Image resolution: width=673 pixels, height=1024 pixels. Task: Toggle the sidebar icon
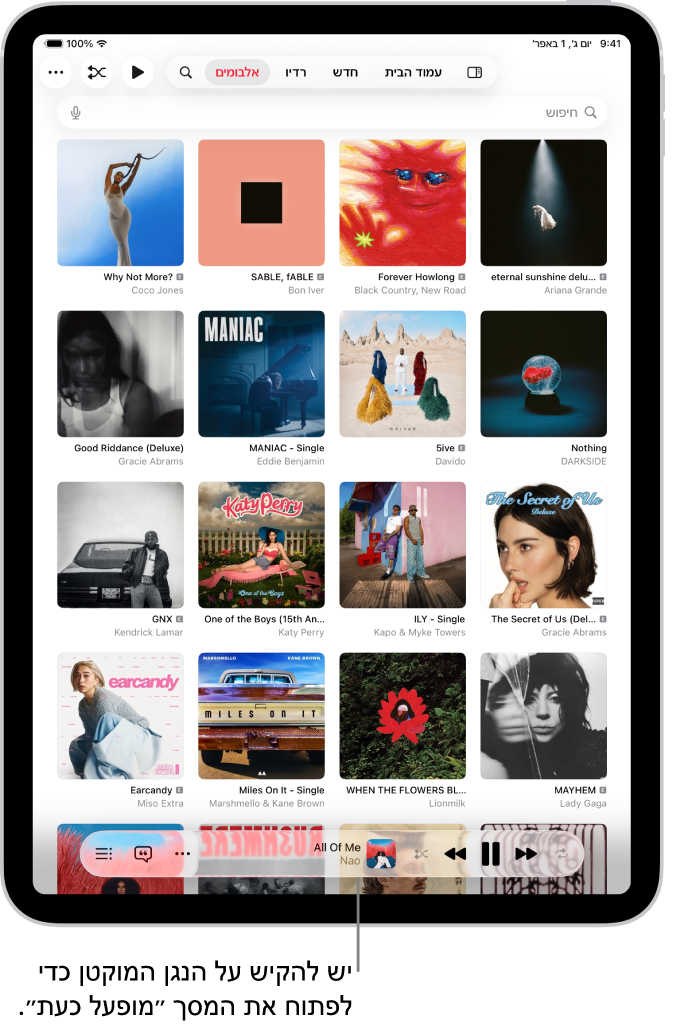[x=475, y=73]
